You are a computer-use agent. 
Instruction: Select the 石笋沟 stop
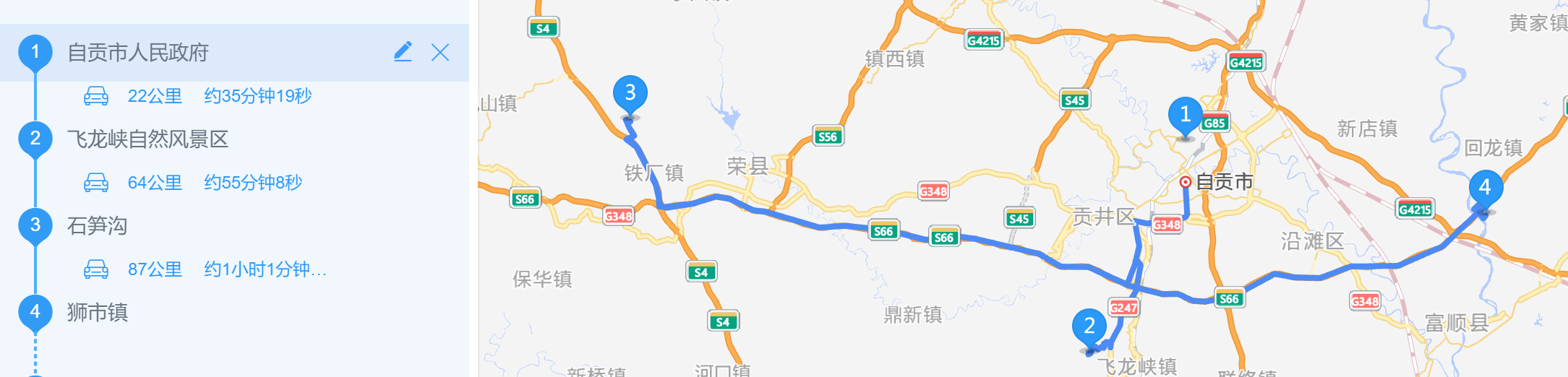pos(97,225)
